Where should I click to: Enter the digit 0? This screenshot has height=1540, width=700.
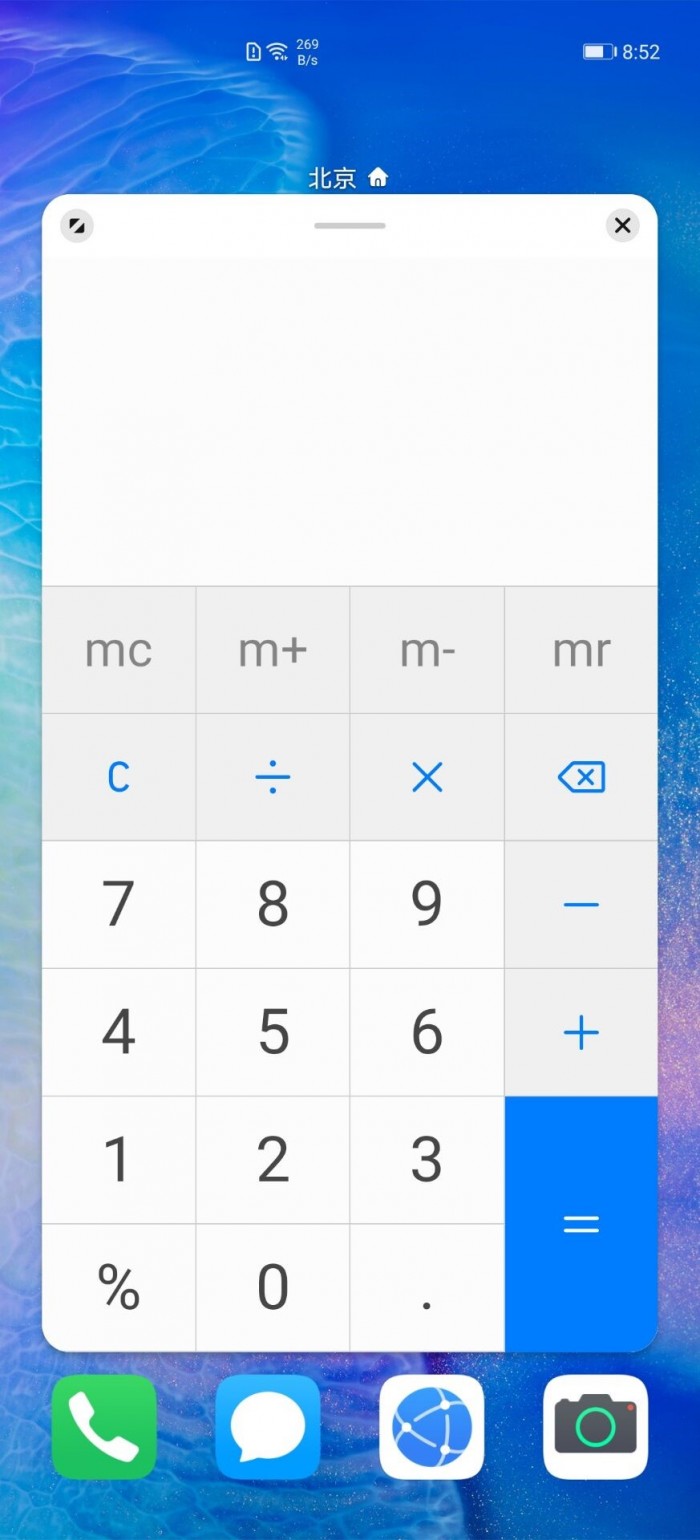[272, 1287]
